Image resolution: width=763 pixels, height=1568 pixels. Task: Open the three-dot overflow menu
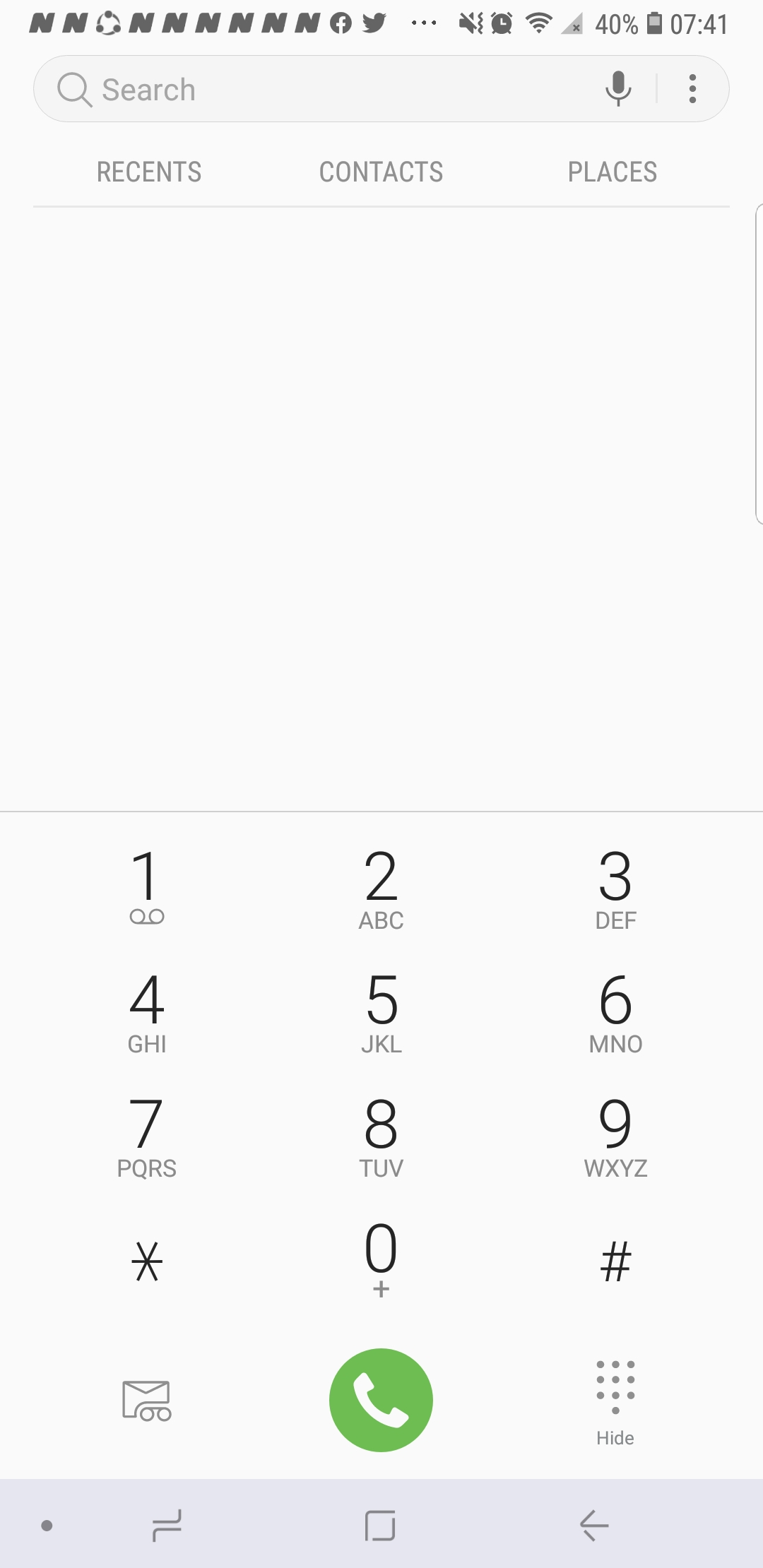[693, 89]
